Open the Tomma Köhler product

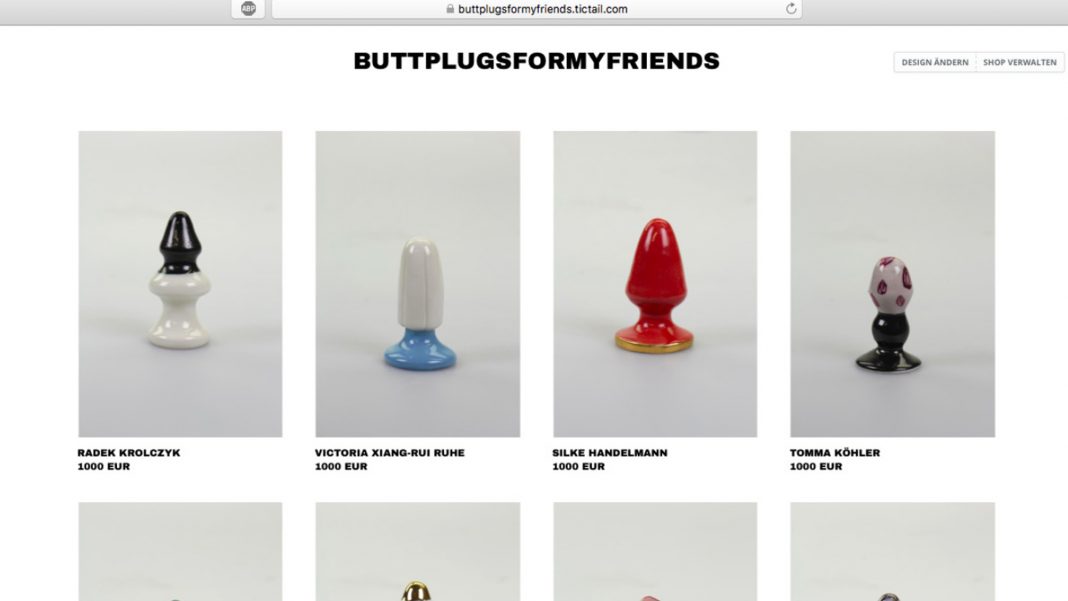click(x=892, y=284)
